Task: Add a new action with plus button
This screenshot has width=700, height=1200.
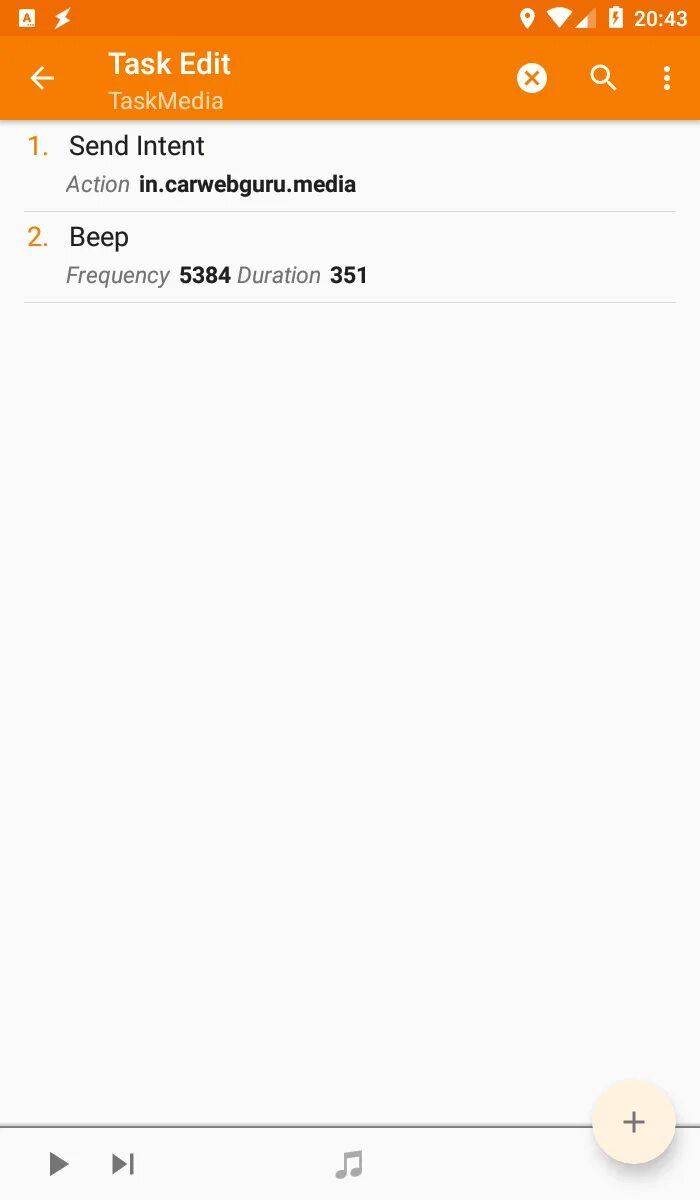Action: (x=634, y=1122)
